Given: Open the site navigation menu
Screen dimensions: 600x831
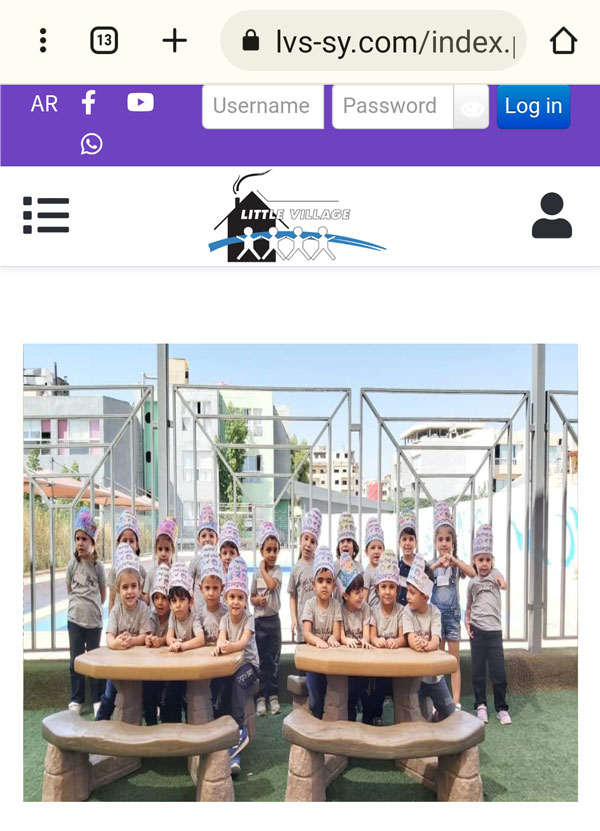Looking at the screenshot, I should click(46, 215).
